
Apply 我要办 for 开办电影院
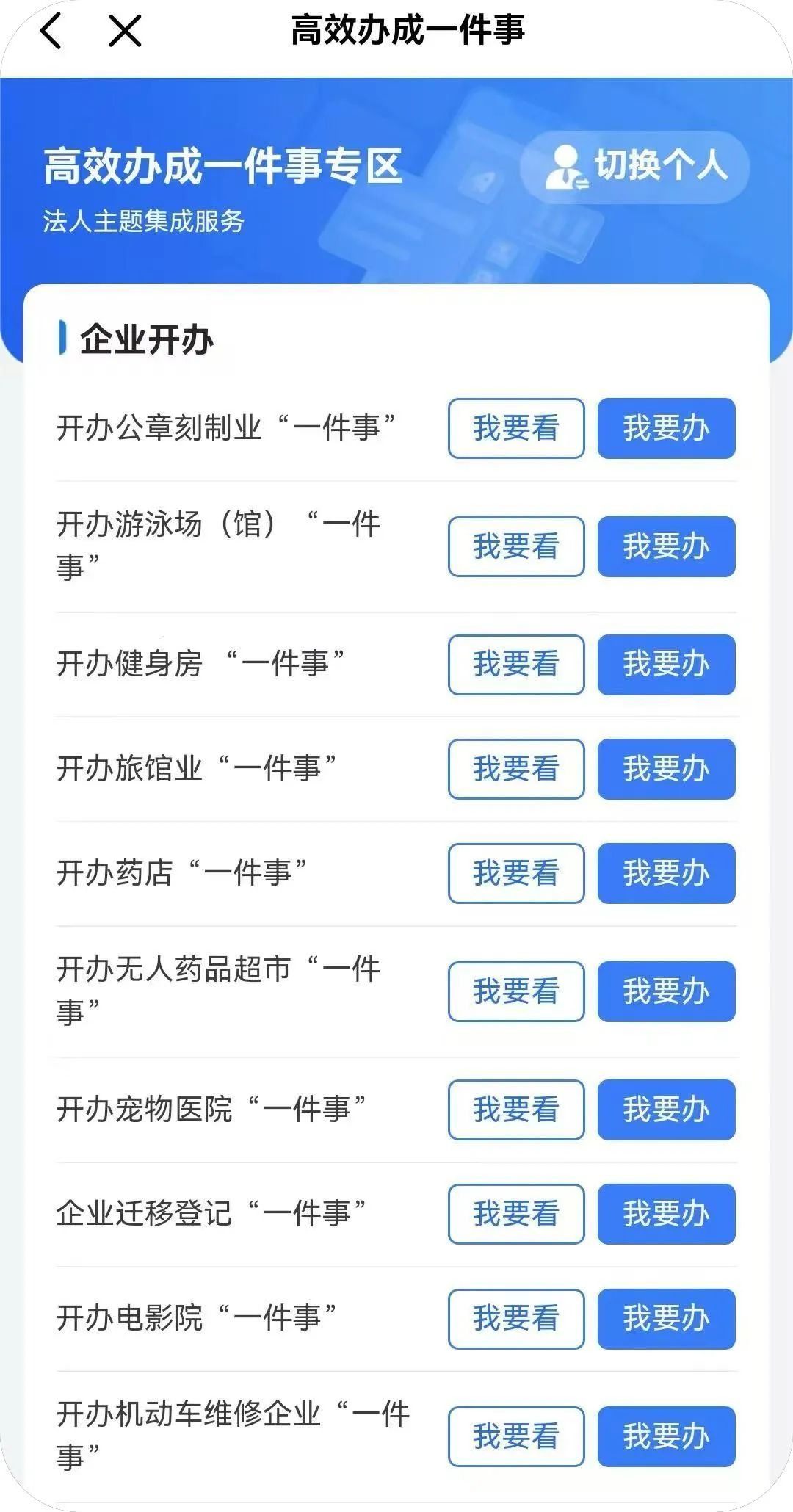(x=666, y=1319)
